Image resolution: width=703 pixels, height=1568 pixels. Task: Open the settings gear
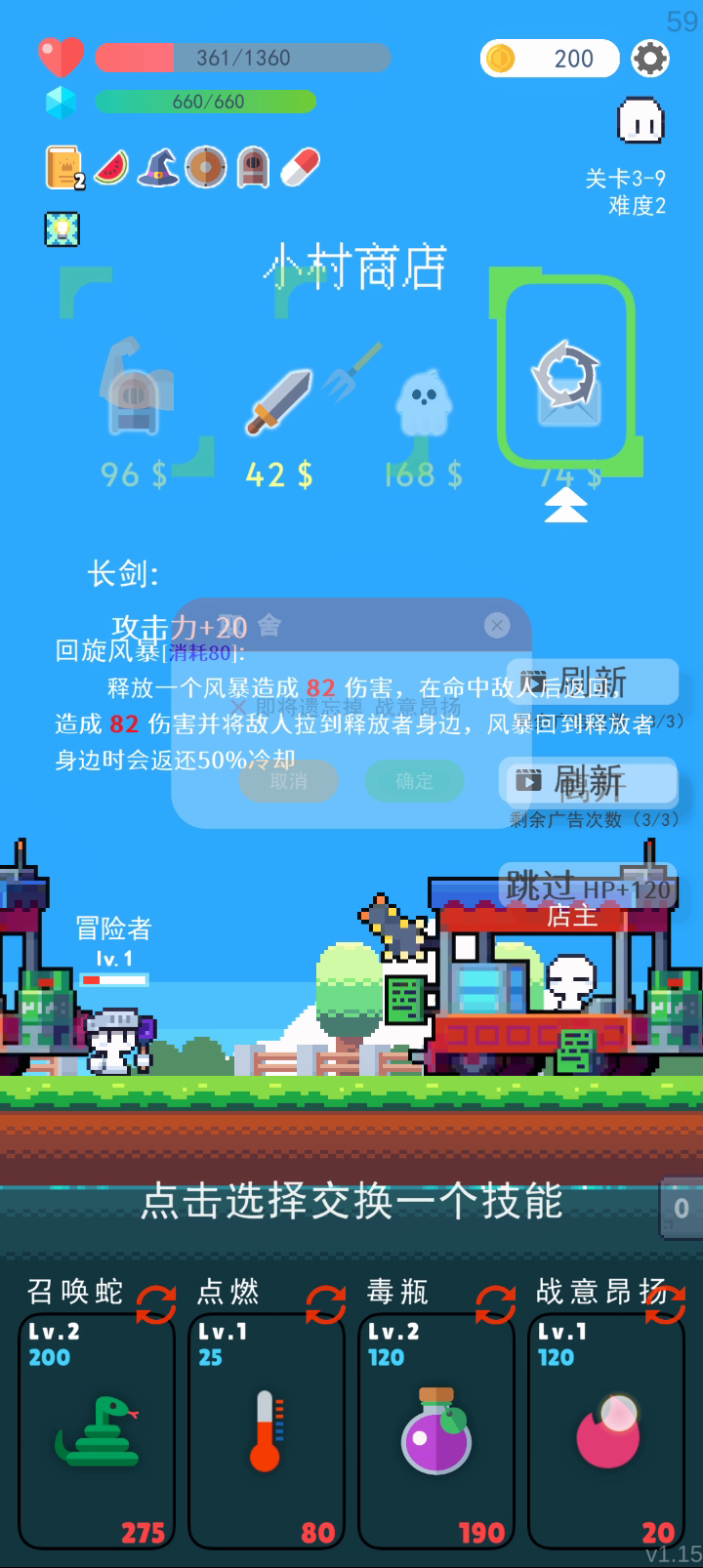pos(650,59)
